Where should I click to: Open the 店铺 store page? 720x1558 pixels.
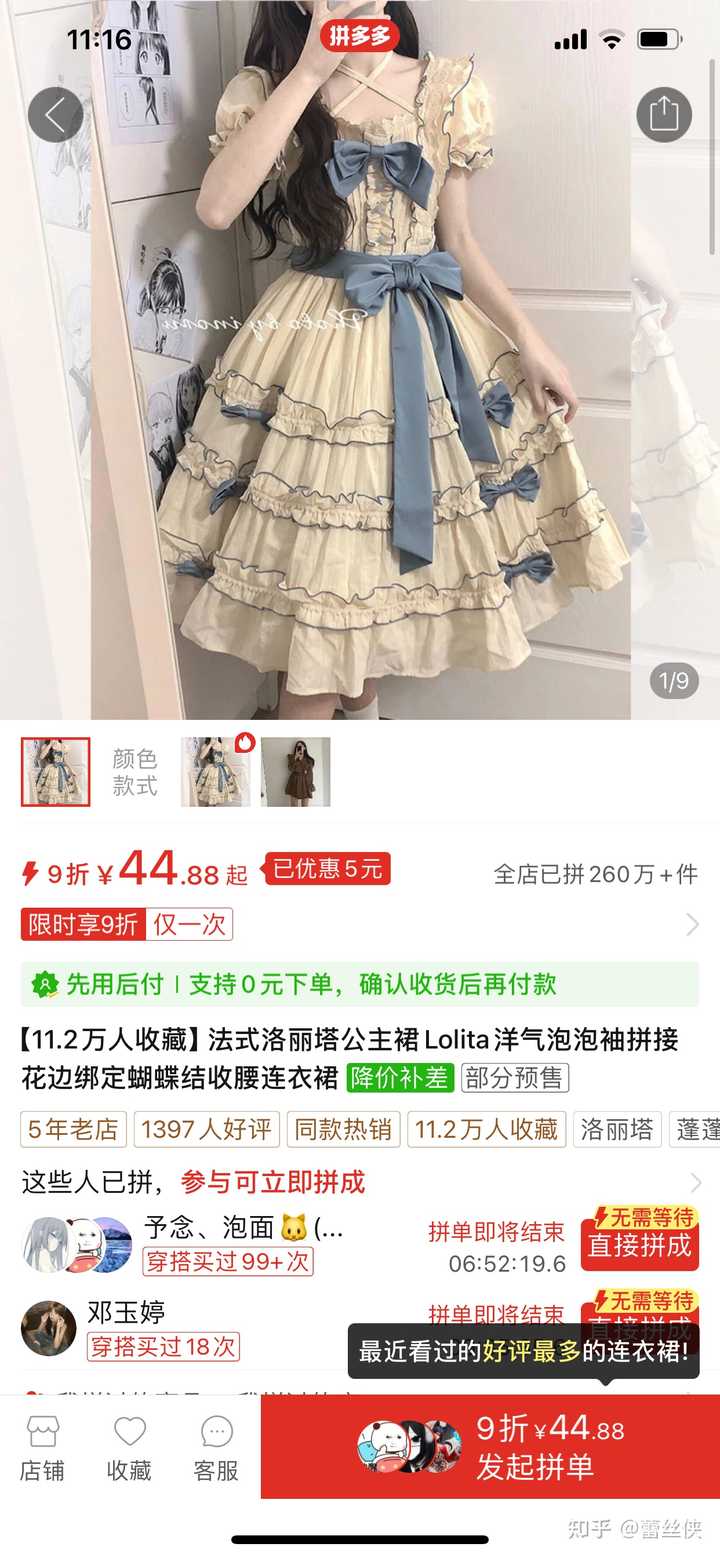pyautogui.click(x=42, y=1448)
